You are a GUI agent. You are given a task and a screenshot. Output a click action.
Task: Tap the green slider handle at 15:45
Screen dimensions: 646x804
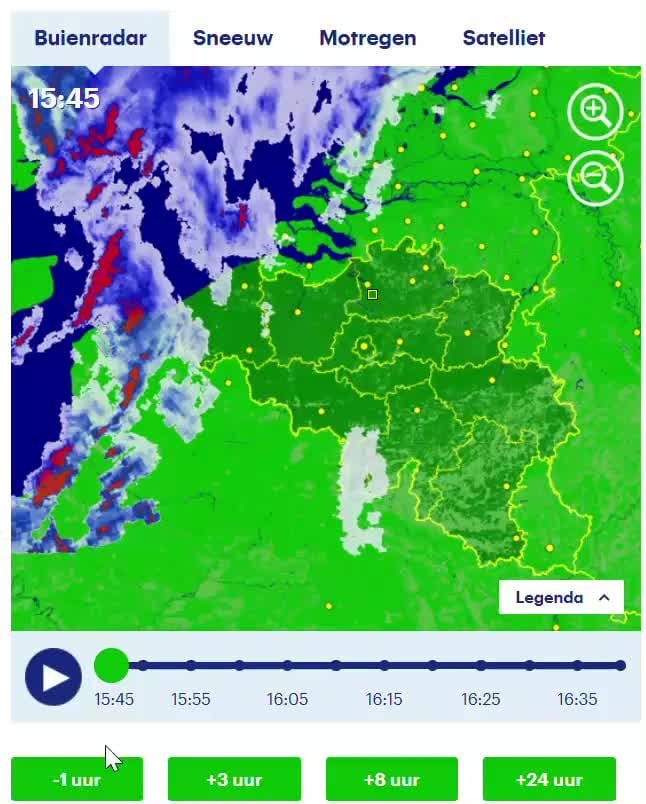(111, 666)
